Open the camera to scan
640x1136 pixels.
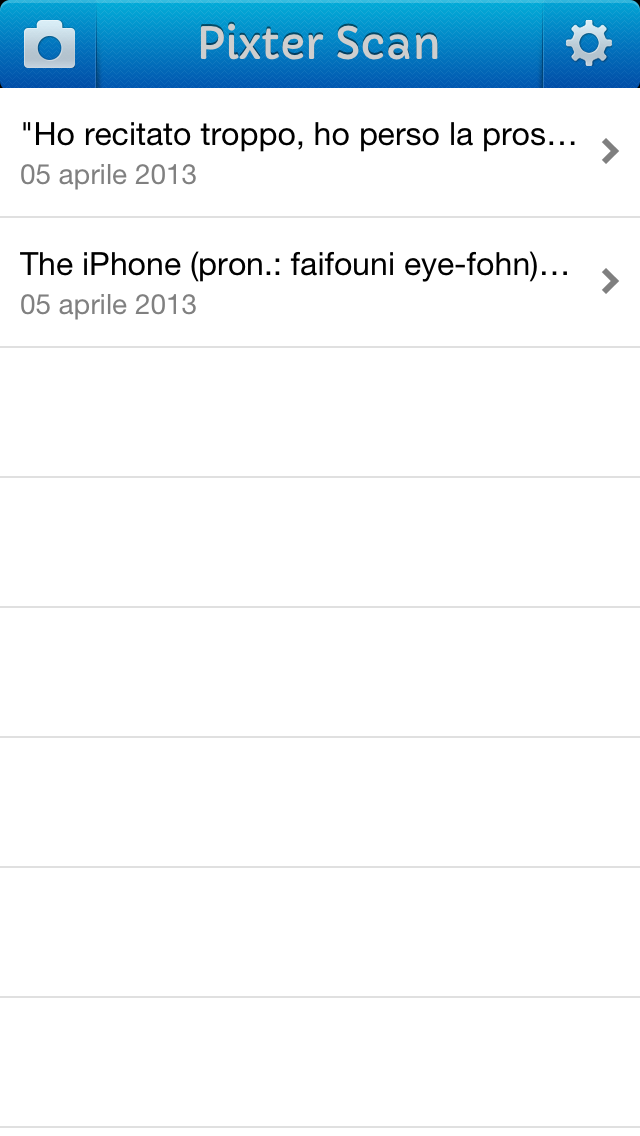coord(49,45)
